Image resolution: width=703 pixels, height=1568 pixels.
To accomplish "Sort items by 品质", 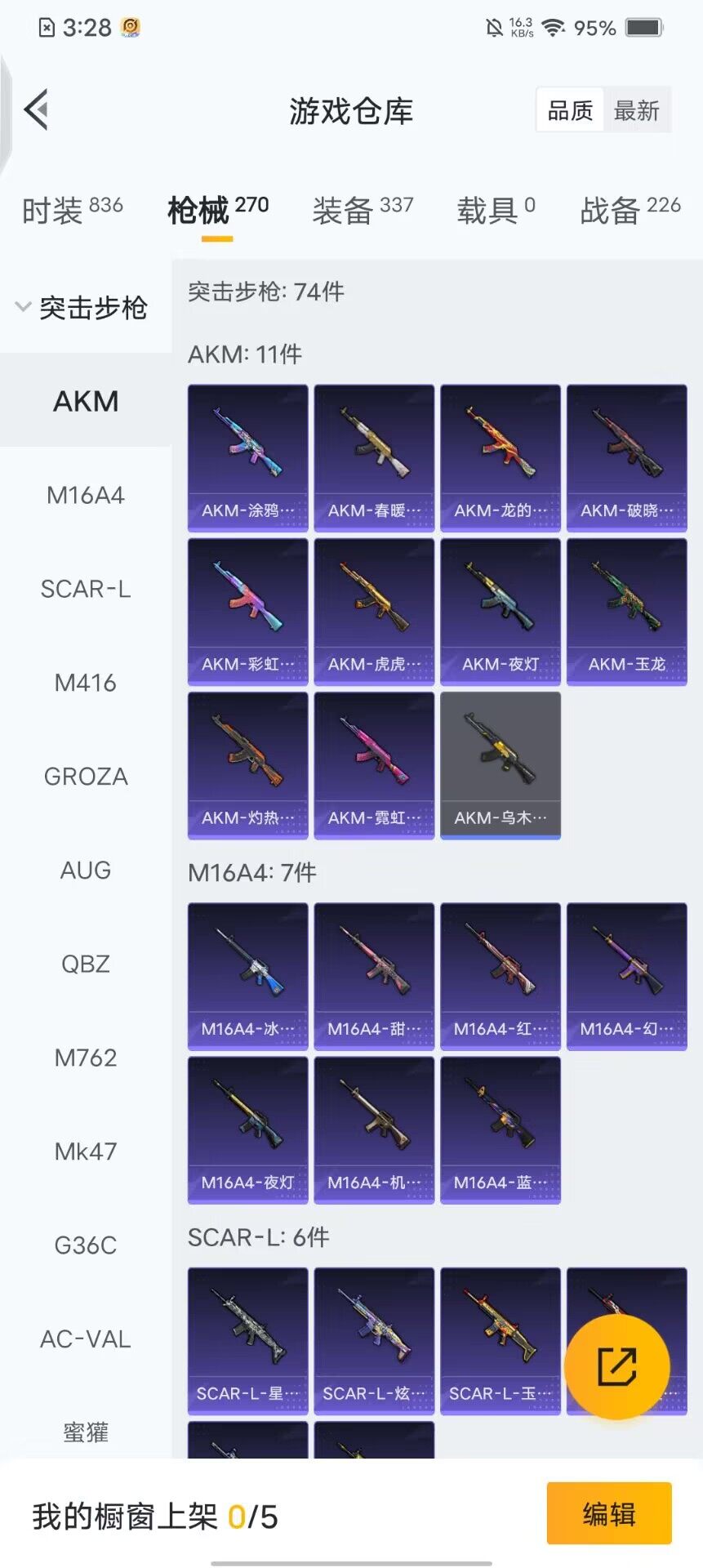I will click(570, 110).
